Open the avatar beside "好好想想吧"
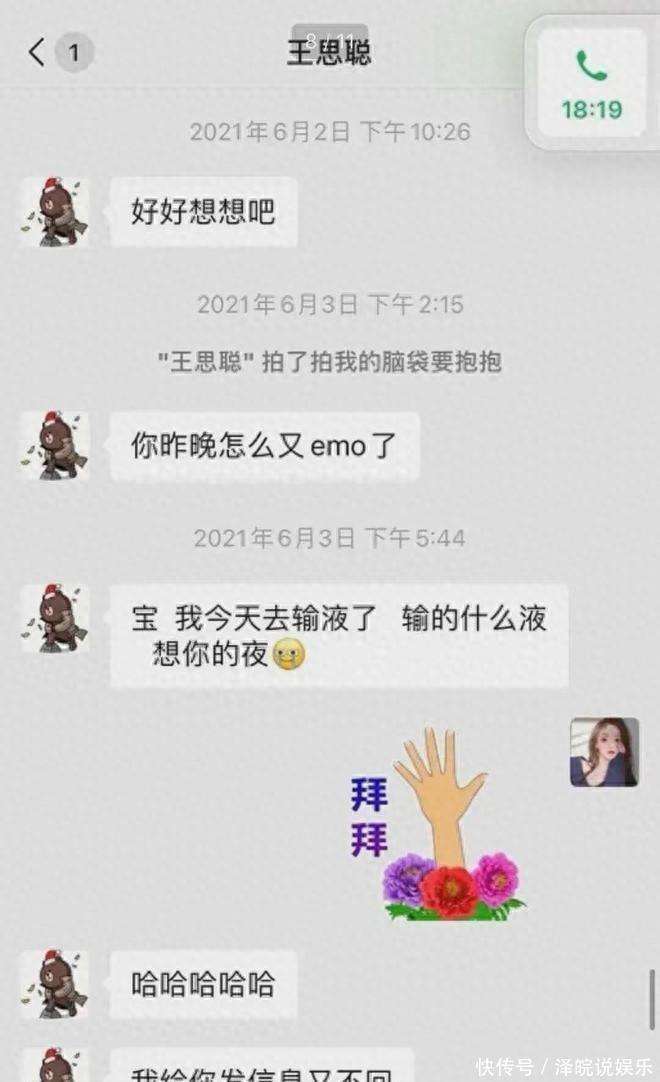This screenshot has width=660, height=1082. click(56, 212)
